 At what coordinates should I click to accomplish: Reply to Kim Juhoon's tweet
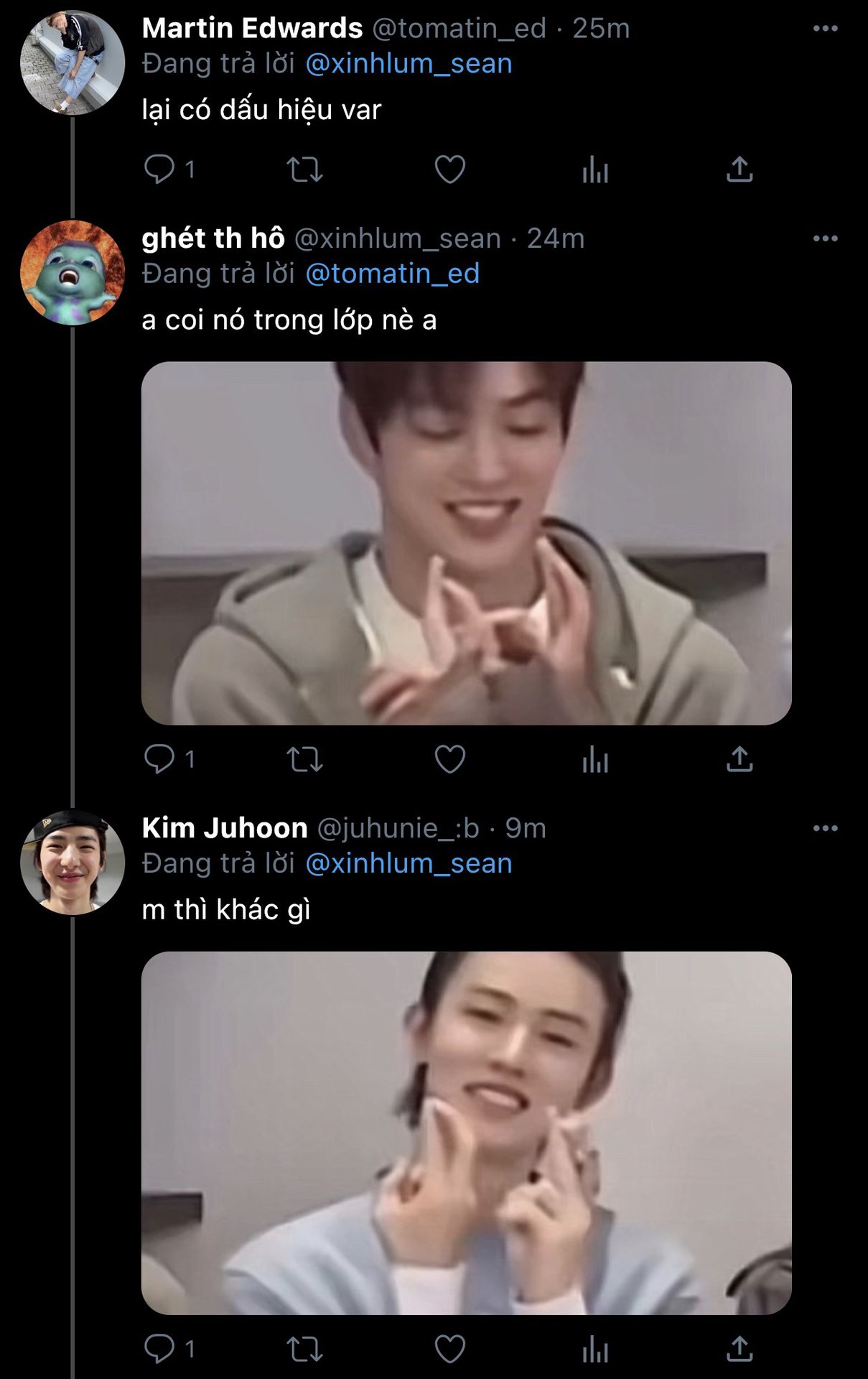point(159,1350)
